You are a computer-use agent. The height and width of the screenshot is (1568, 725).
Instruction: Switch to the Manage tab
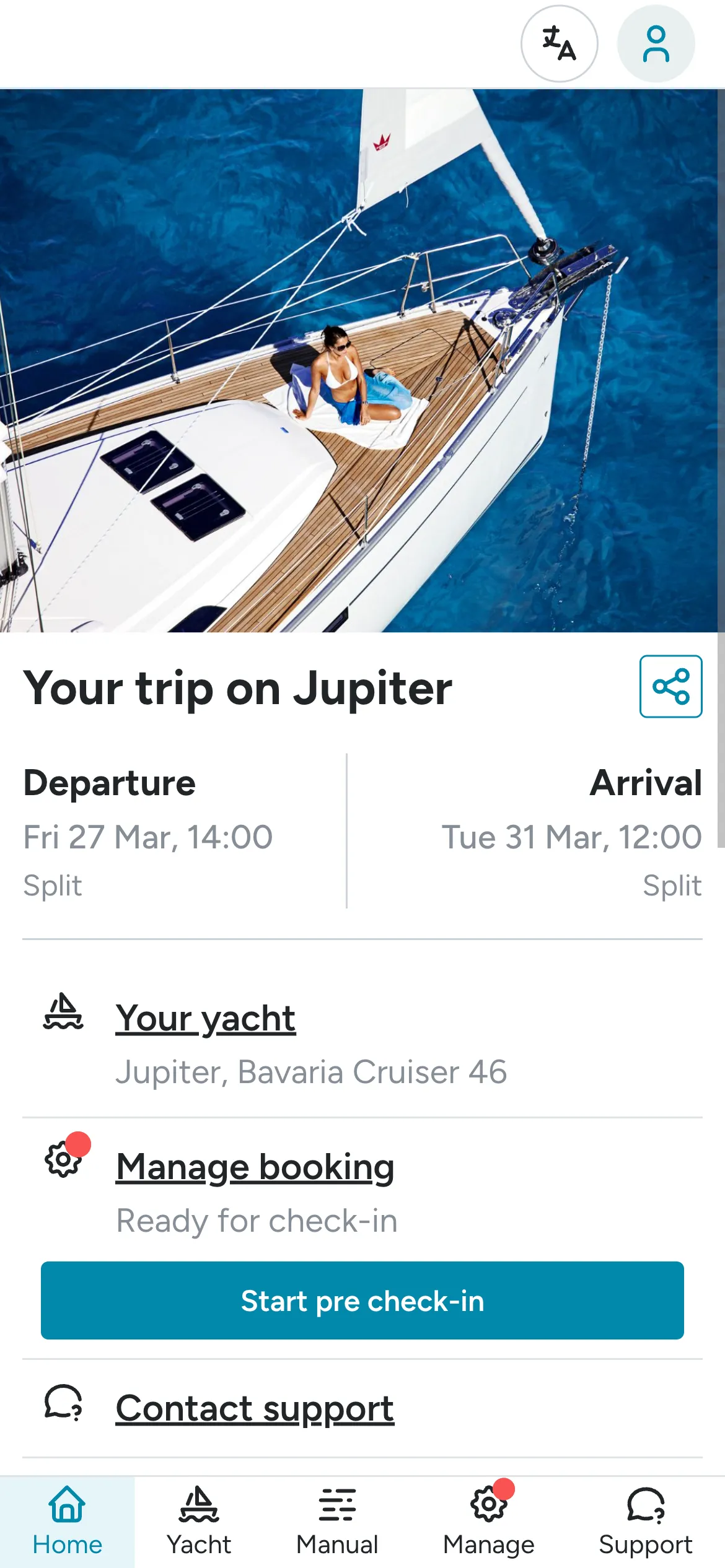click(488, 1522)
